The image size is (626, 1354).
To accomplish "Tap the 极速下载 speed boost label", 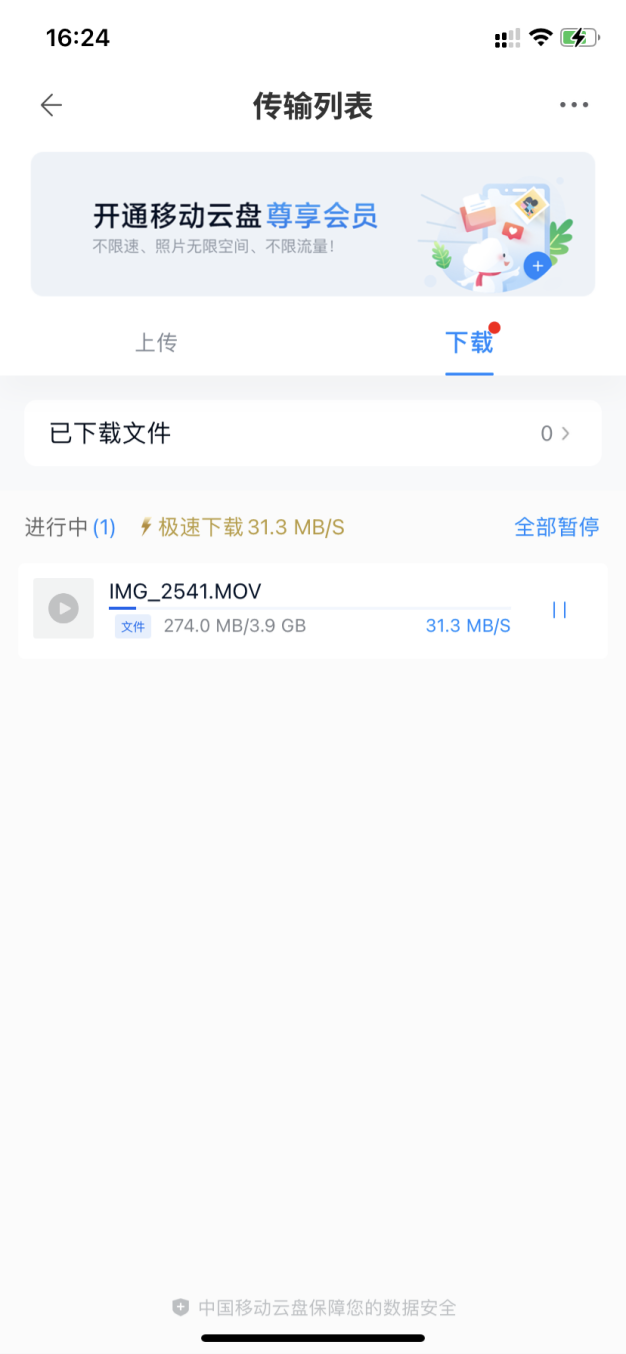I will [x=242, y=527].
